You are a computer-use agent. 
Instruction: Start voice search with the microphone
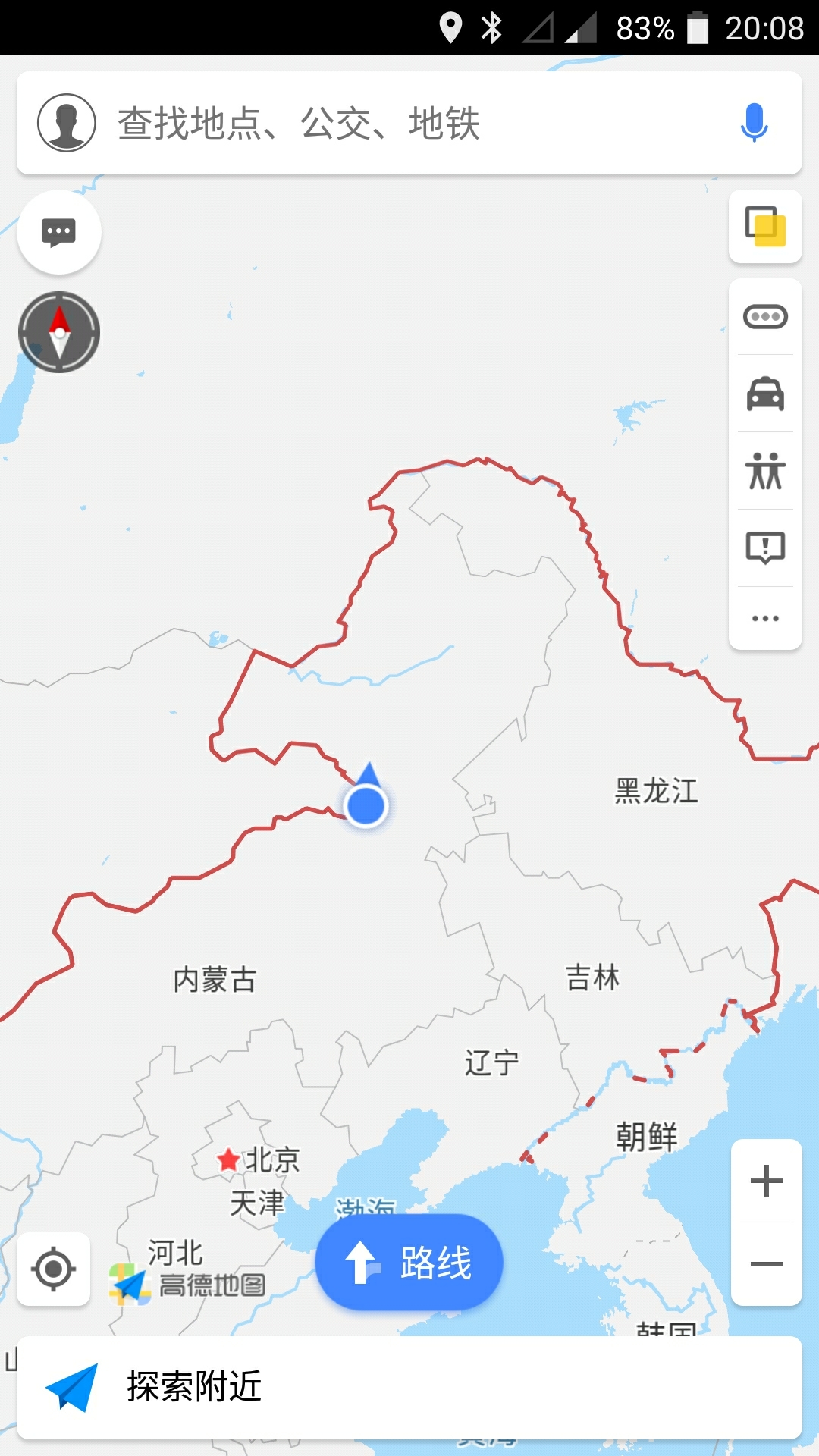[x=754, y=123]
